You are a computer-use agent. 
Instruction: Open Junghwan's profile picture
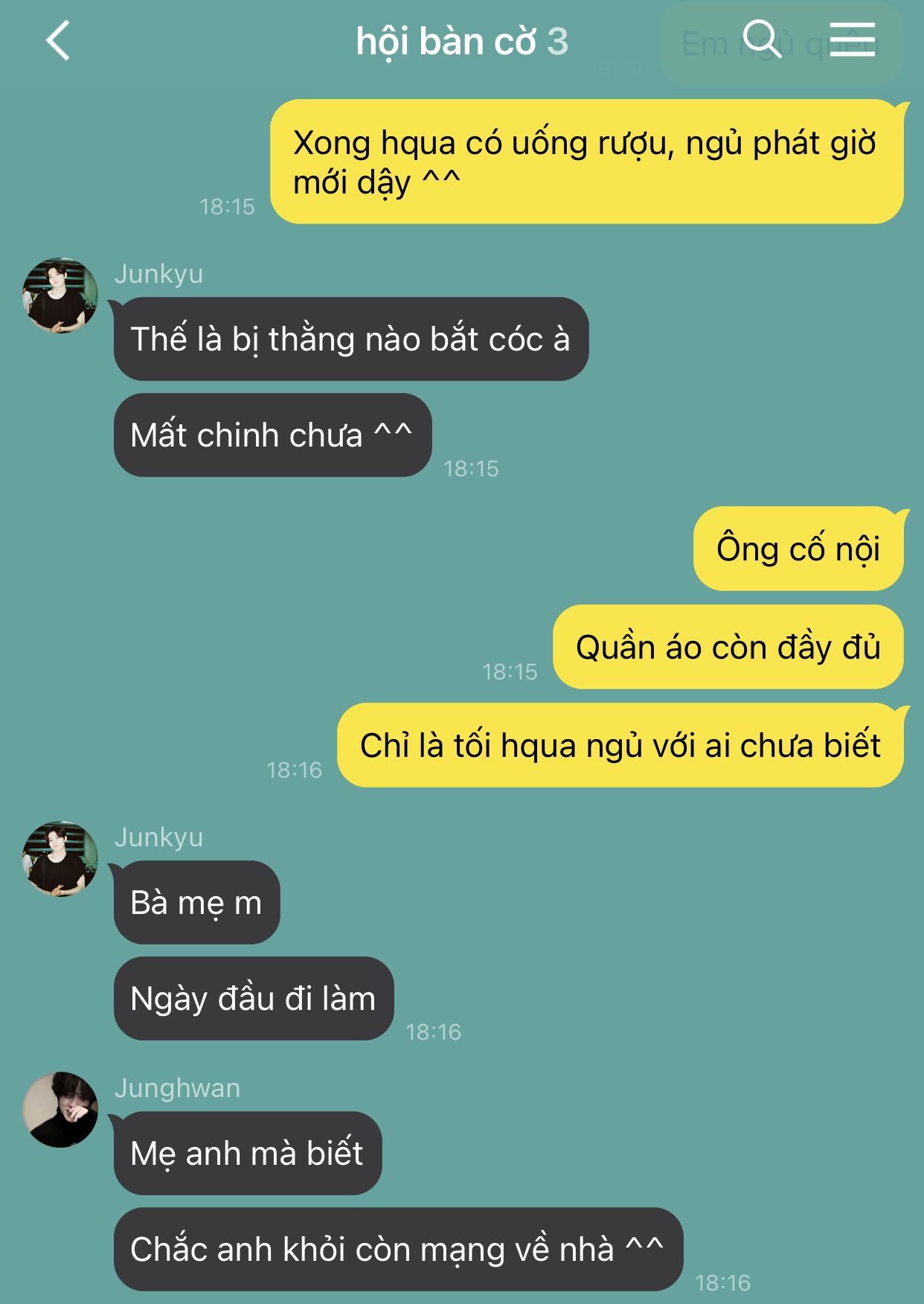click(x=60, y=1109)
